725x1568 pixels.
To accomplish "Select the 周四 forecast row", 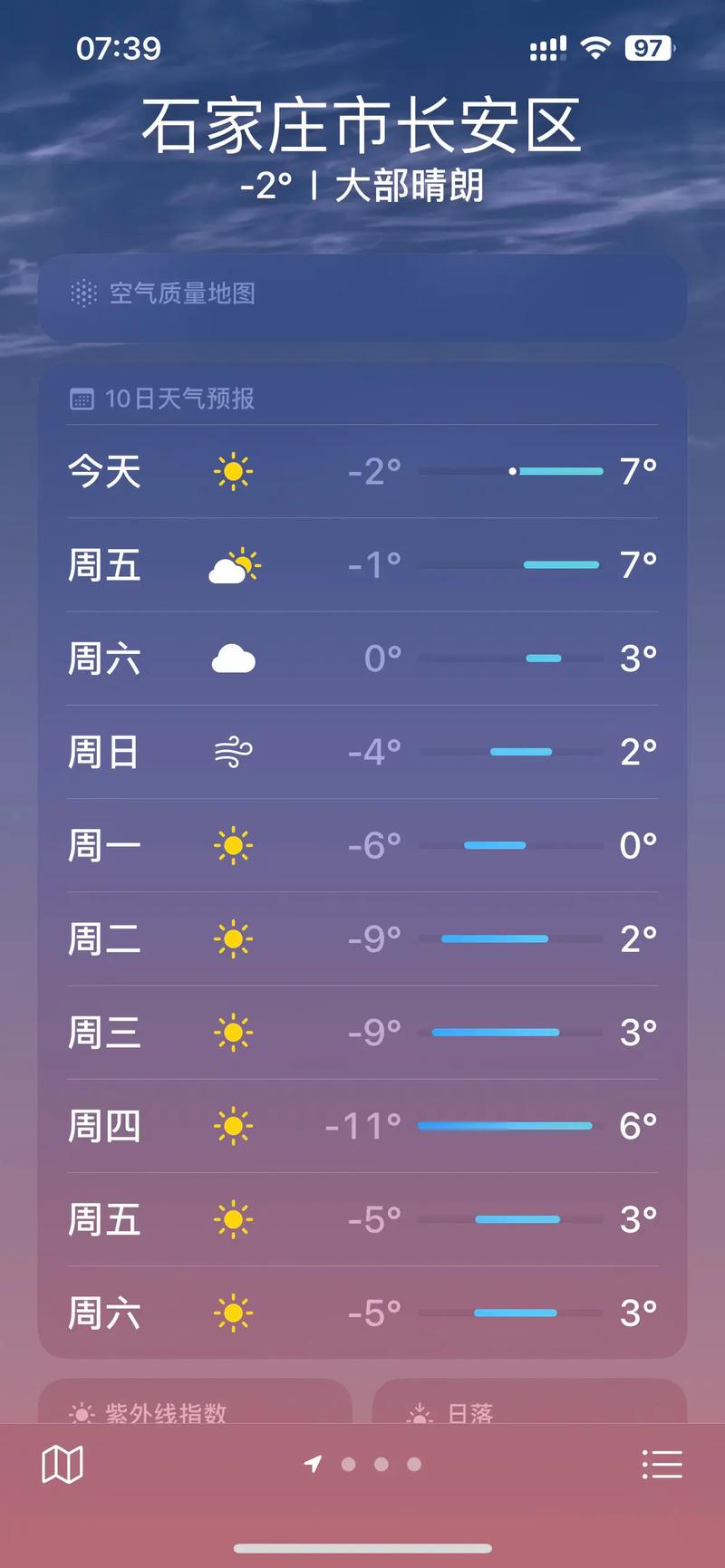I will (361, 1126).
